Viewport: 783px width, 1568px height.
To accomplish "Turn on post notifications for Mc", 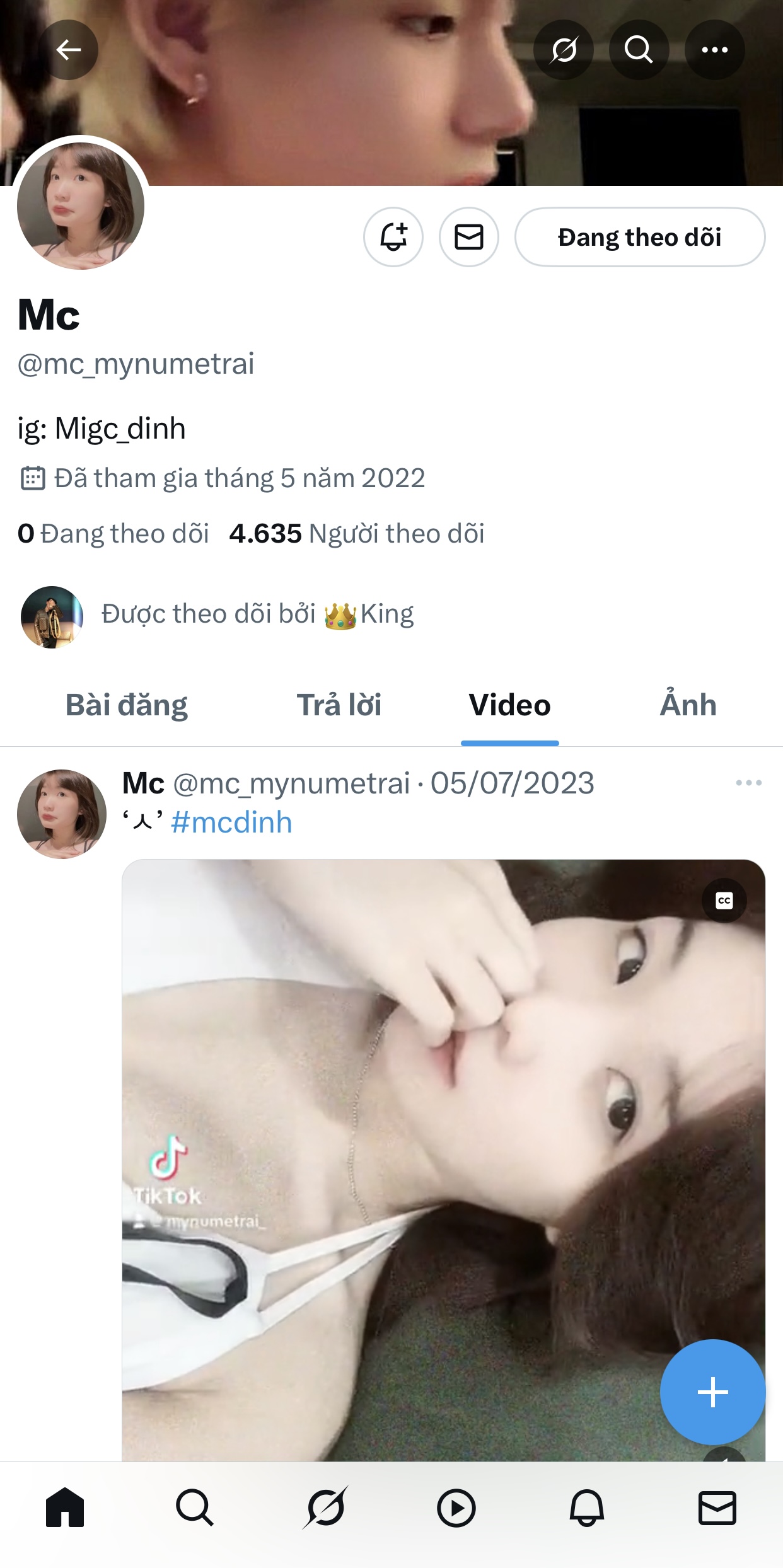I will click(x=393, y=237).
